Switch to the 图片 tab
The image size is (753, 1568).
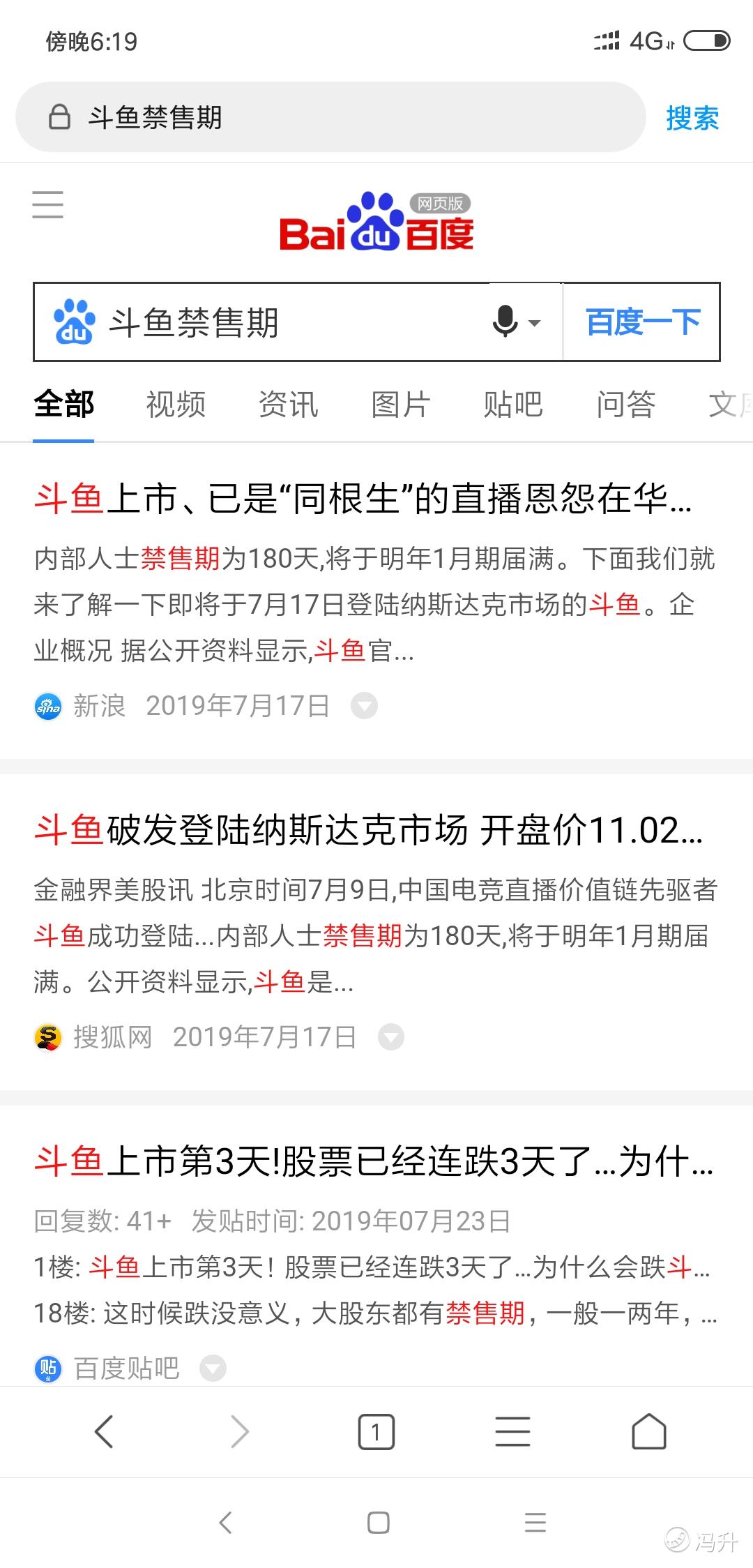(400, 405)
